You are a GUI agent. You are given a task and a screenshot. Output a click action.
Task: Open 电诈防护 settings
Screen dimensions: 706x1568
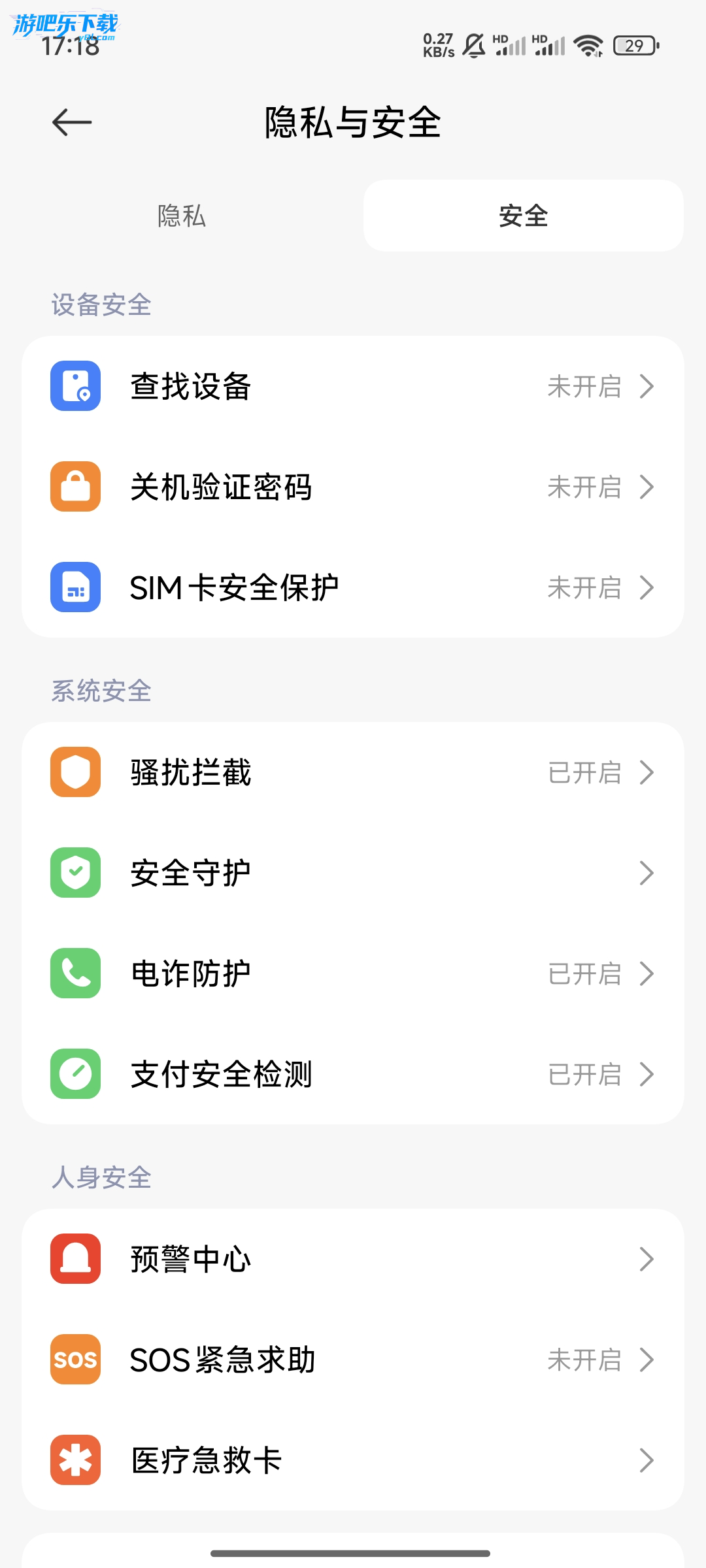click(x=353, y=973)
